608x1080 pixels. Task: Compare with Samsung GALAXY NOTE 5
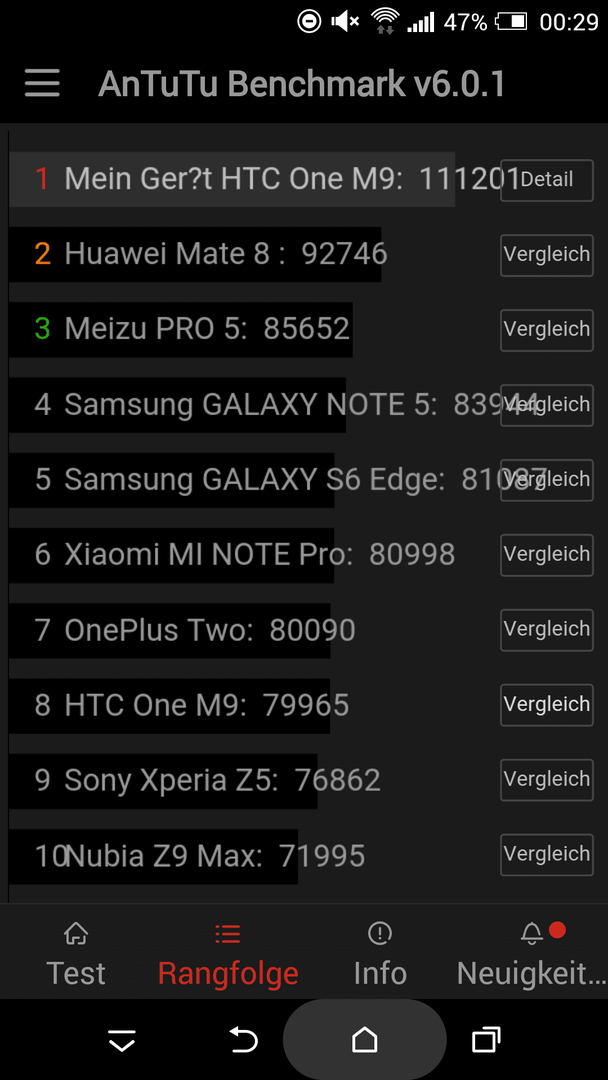coord(547,405)
